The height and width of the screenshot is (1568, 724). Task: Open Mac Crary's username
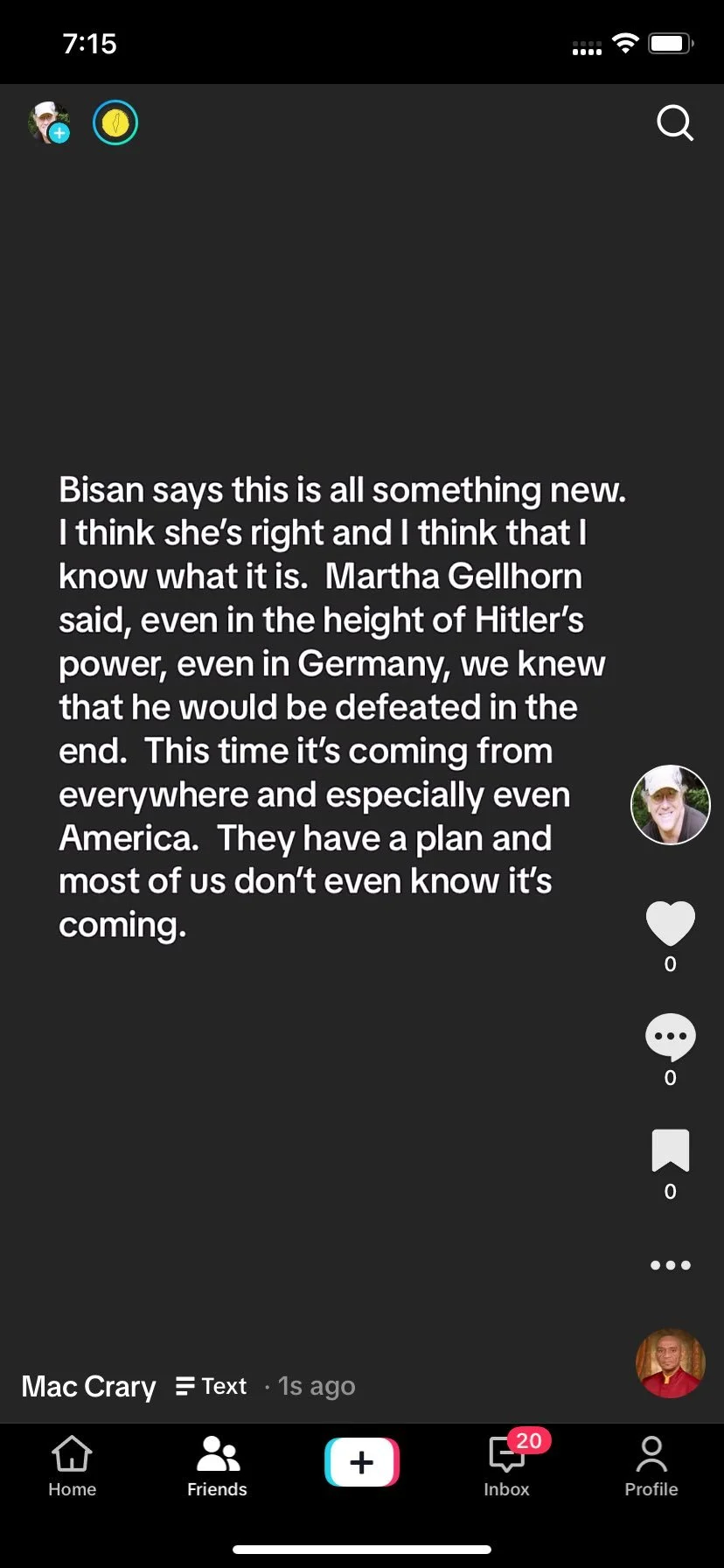click(88, 1386)
